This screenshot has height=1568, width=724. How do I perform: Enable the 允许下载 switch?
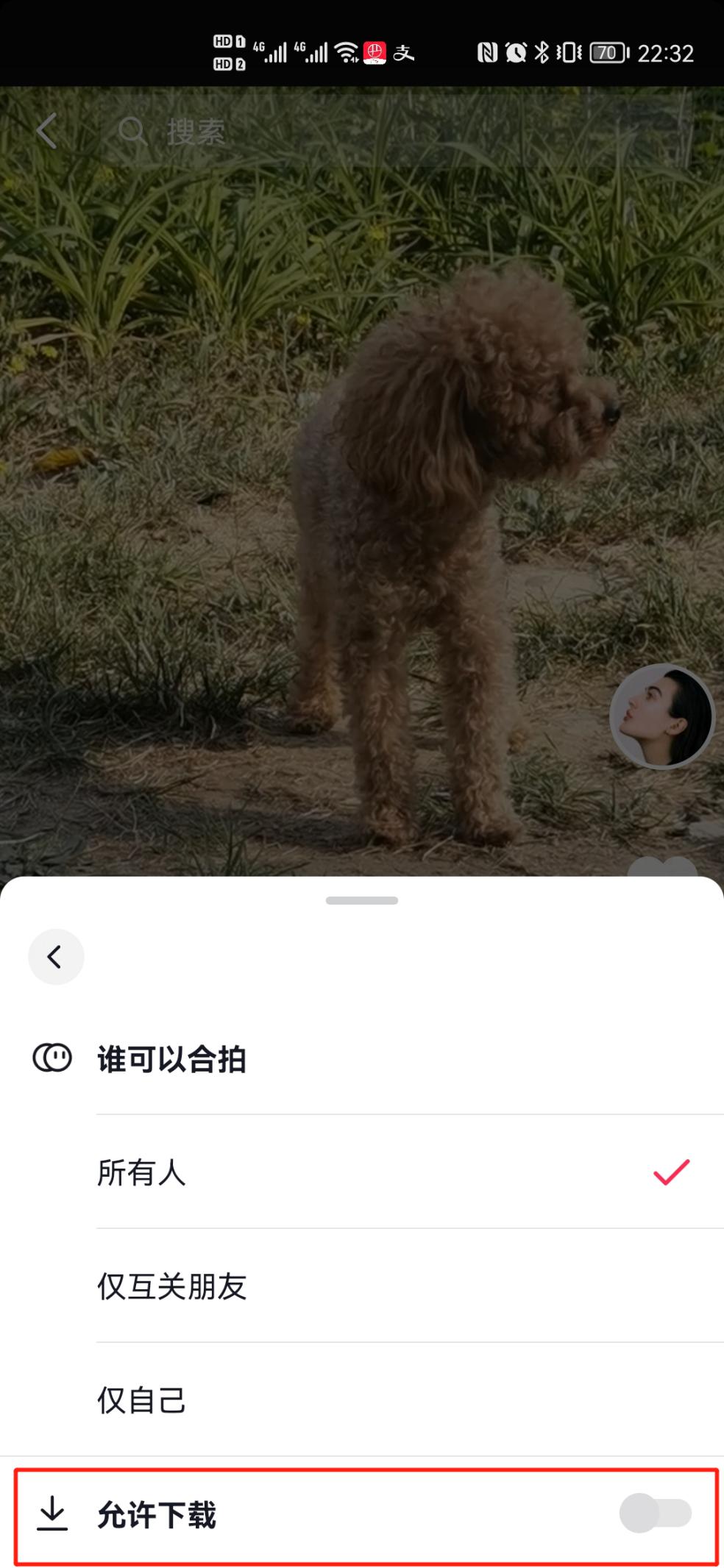655,1514
